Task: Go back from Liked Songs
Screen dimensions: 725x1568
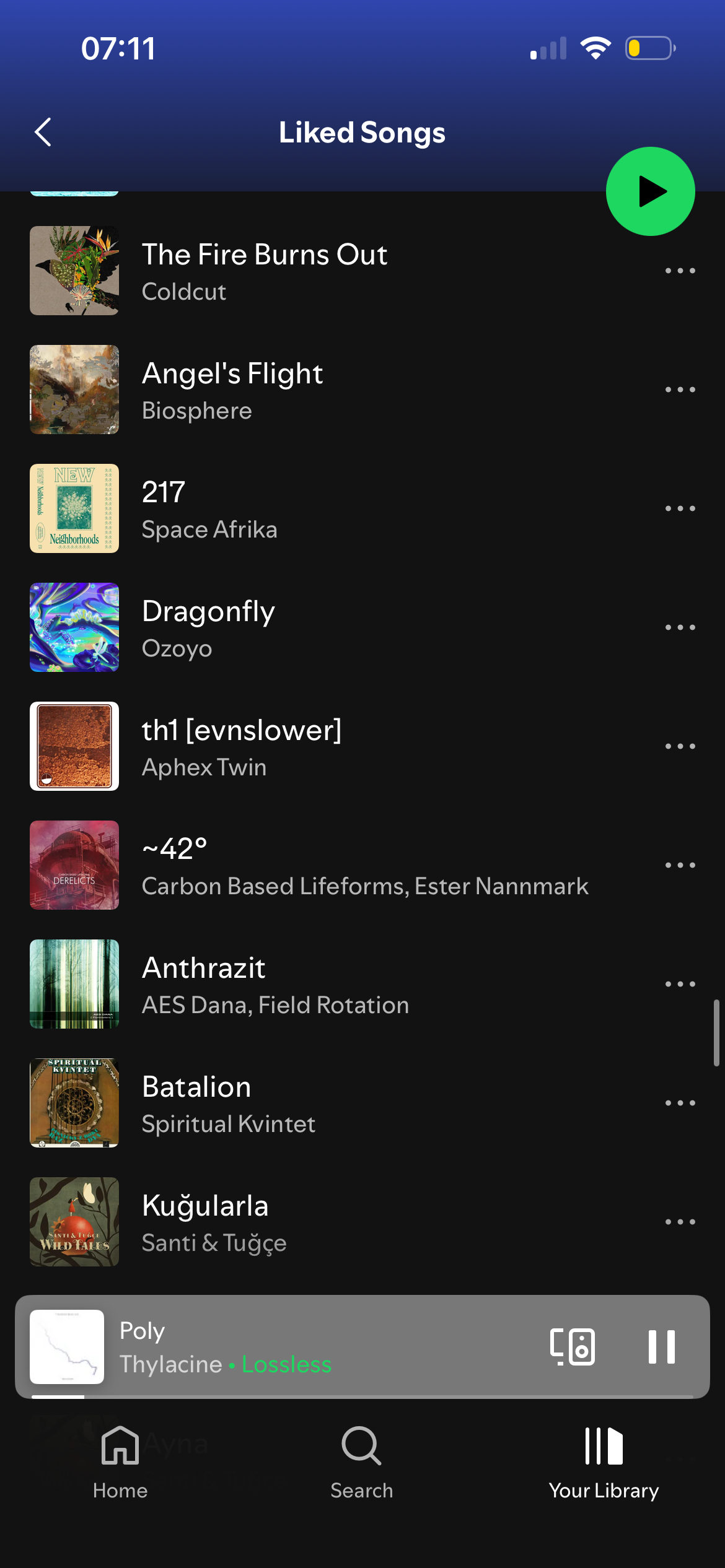Action: point(43,132)
